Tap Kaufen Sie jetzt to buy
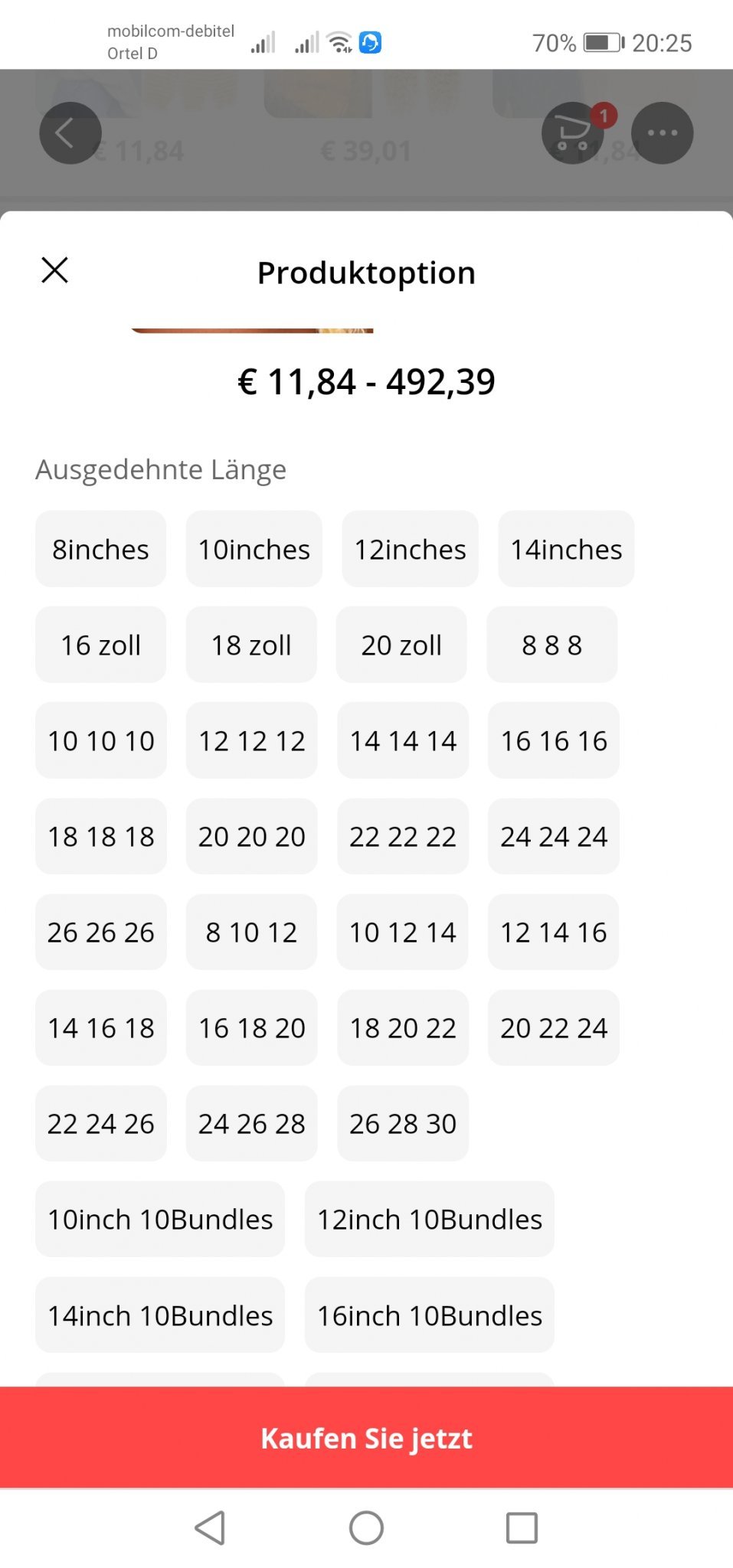733x1568 pixels. coord(366,1437)
